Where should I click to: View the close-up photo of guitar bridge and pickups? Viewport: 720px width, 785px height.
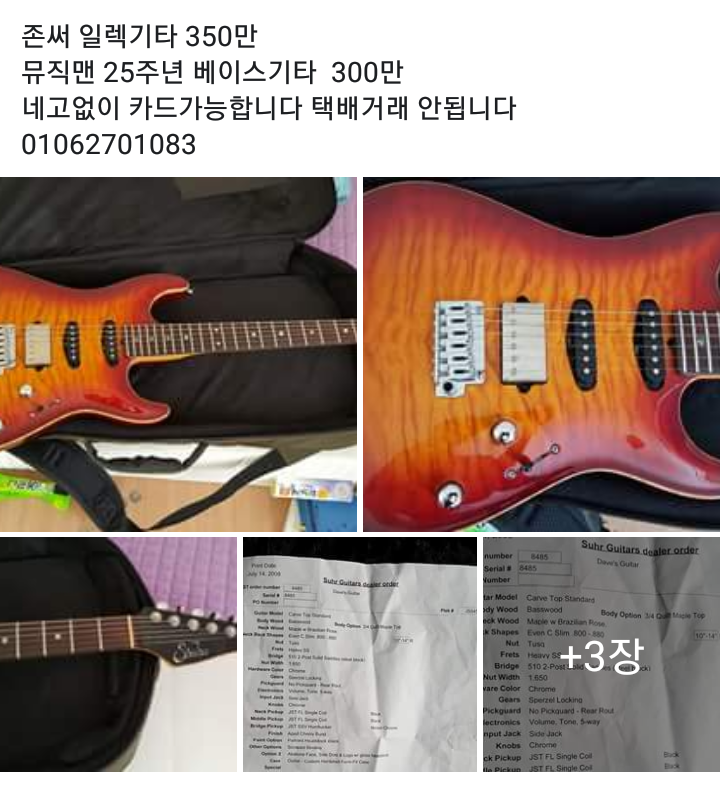coord(541,354)
